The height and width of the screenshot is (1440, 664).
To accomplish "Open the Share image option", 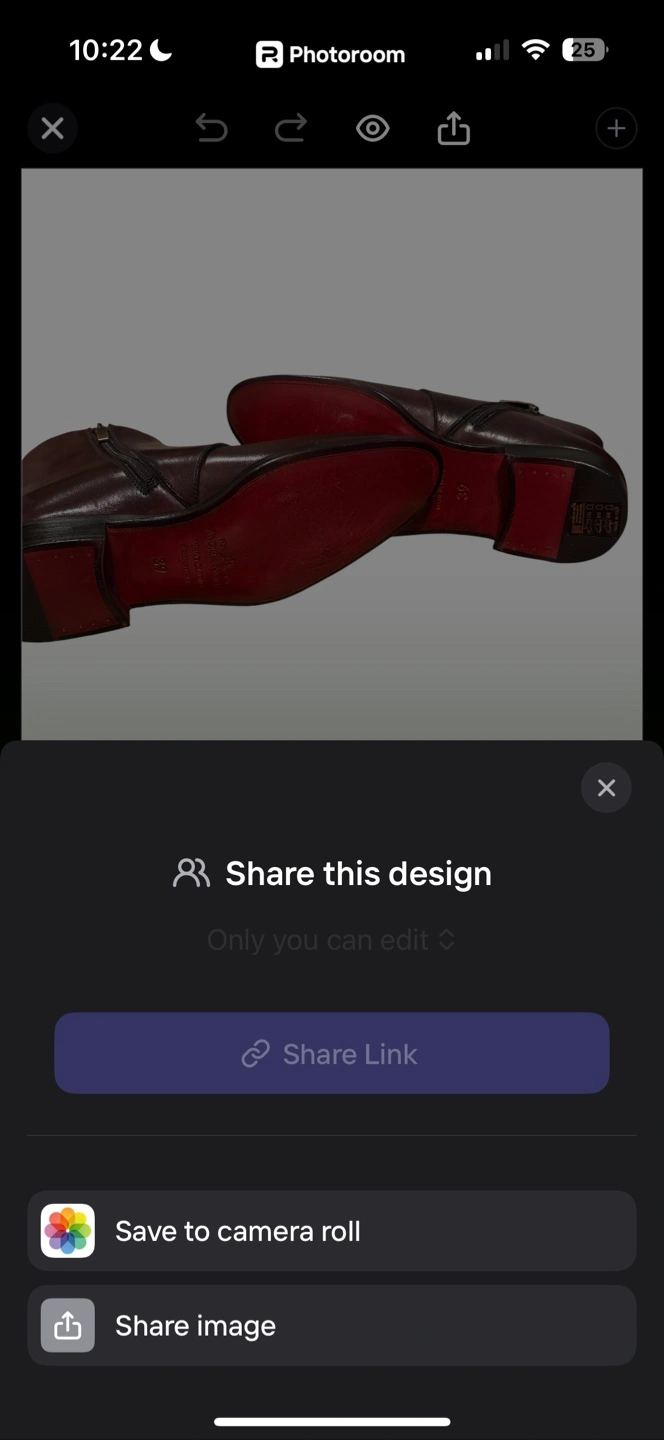I will point(332,1325).
